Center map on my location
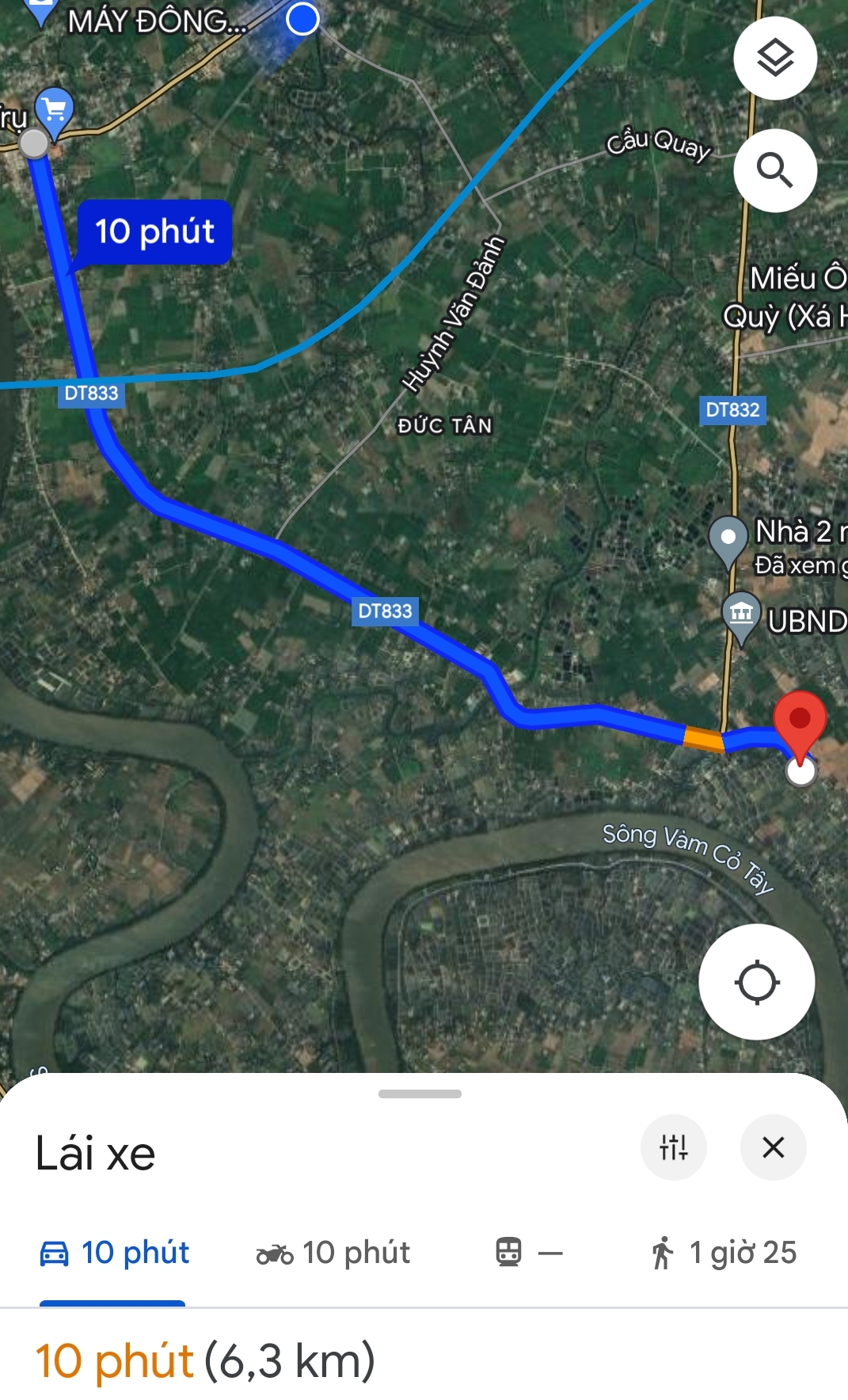Image resolution: width=848 pixels, height=1400 pixels. pyautogui.click(x=757, y=982)
